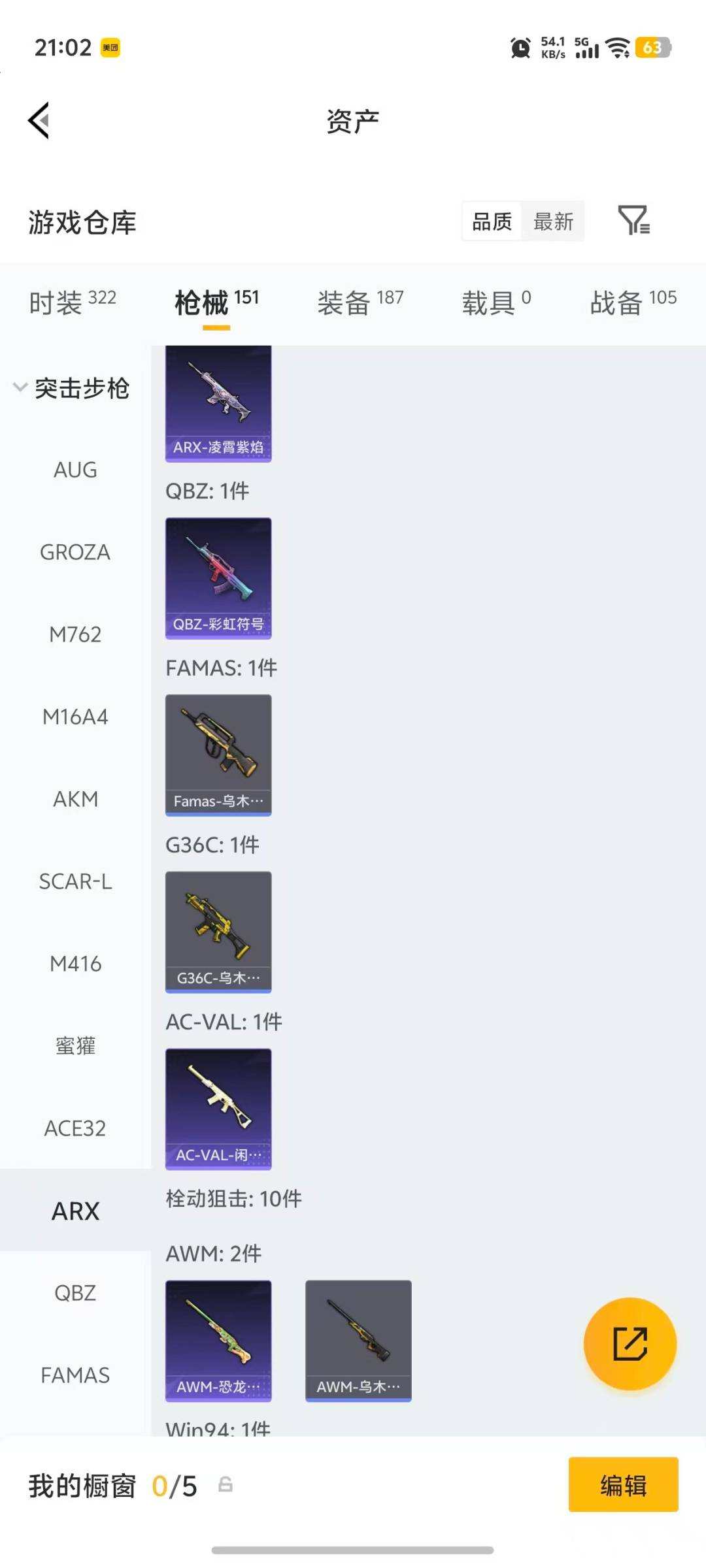
Task: Switch to the 战备 tab
Action: tap(633, 302)
